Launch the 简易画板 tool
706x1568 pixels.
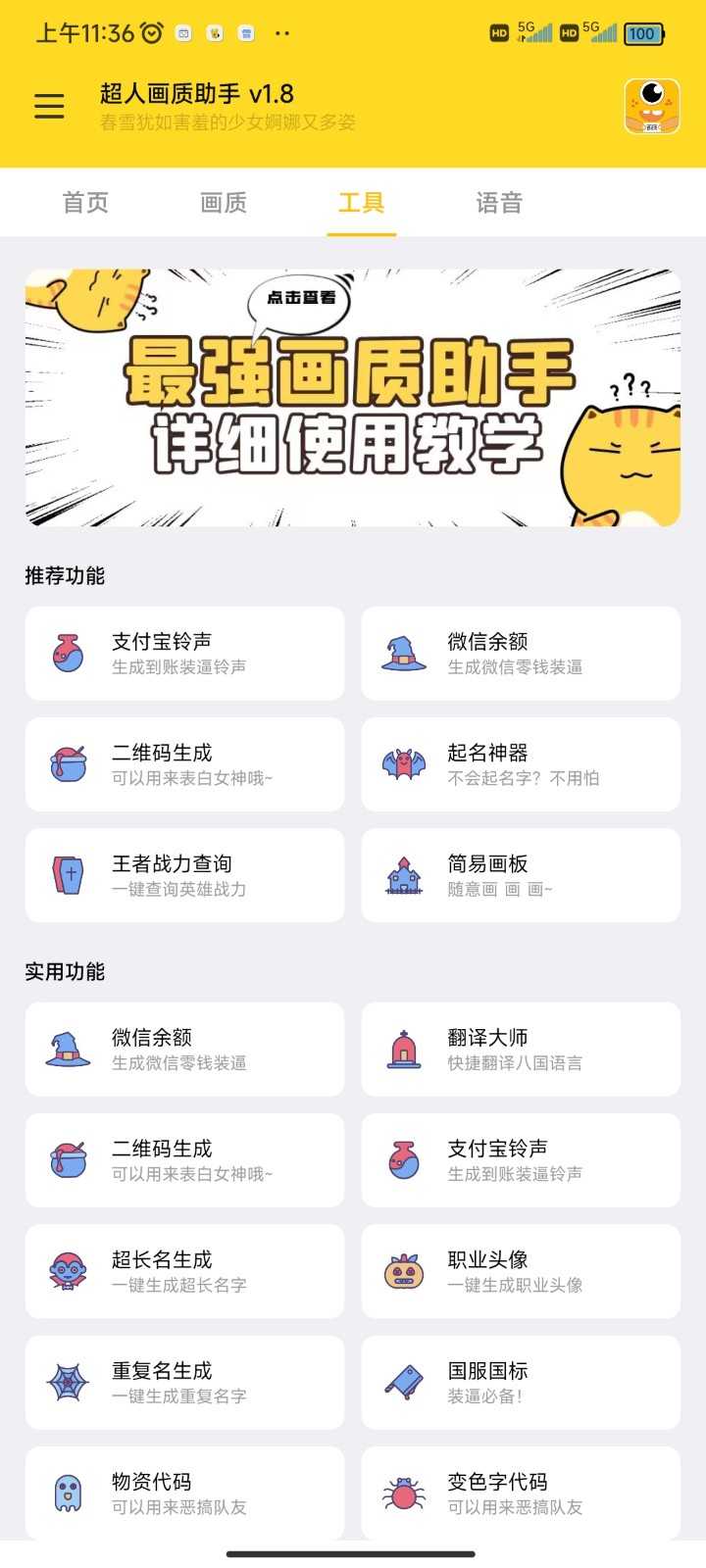(x=521, y=875)
